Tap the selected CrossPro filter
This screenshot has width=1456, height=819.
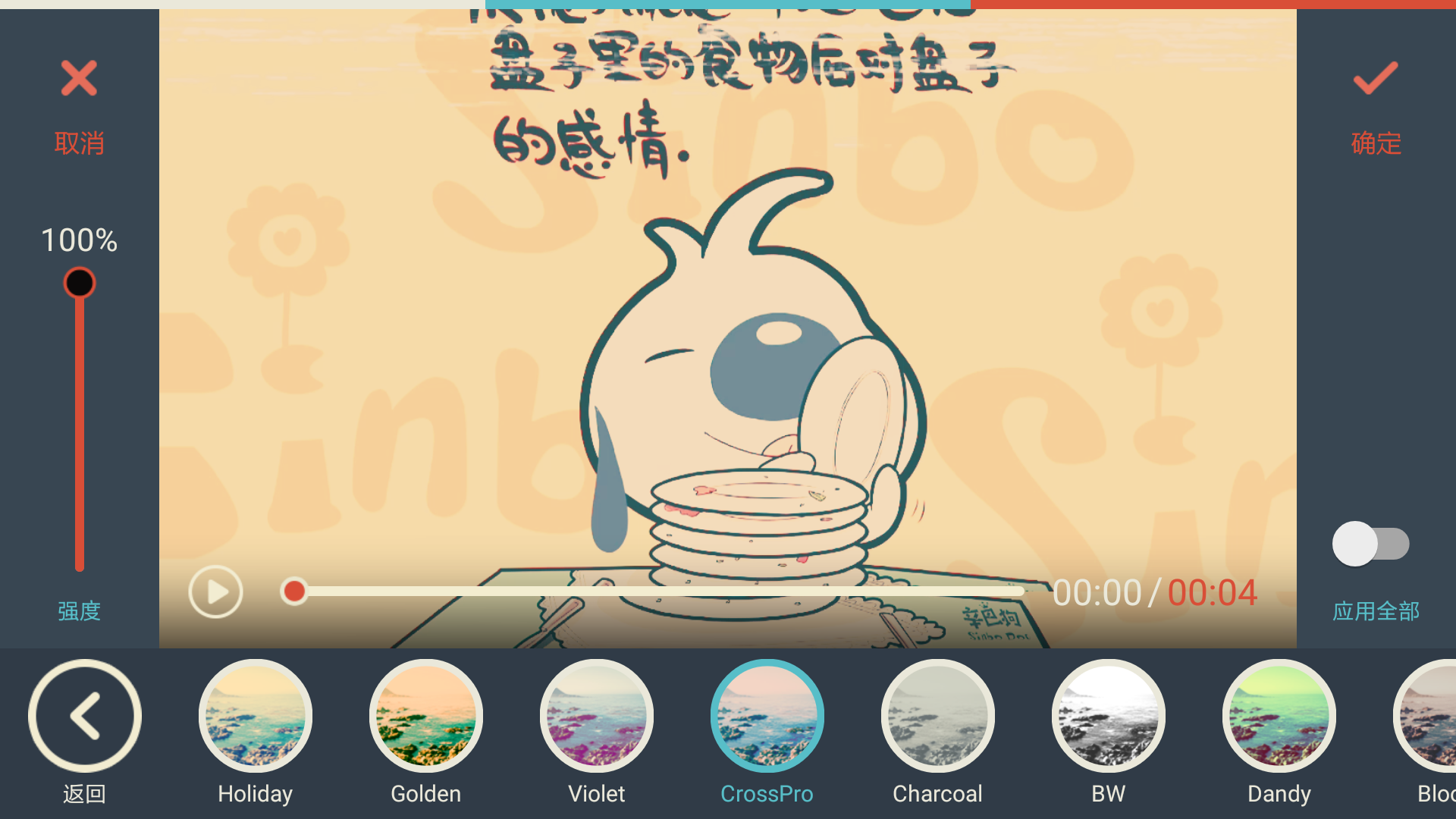pos(767,716)
